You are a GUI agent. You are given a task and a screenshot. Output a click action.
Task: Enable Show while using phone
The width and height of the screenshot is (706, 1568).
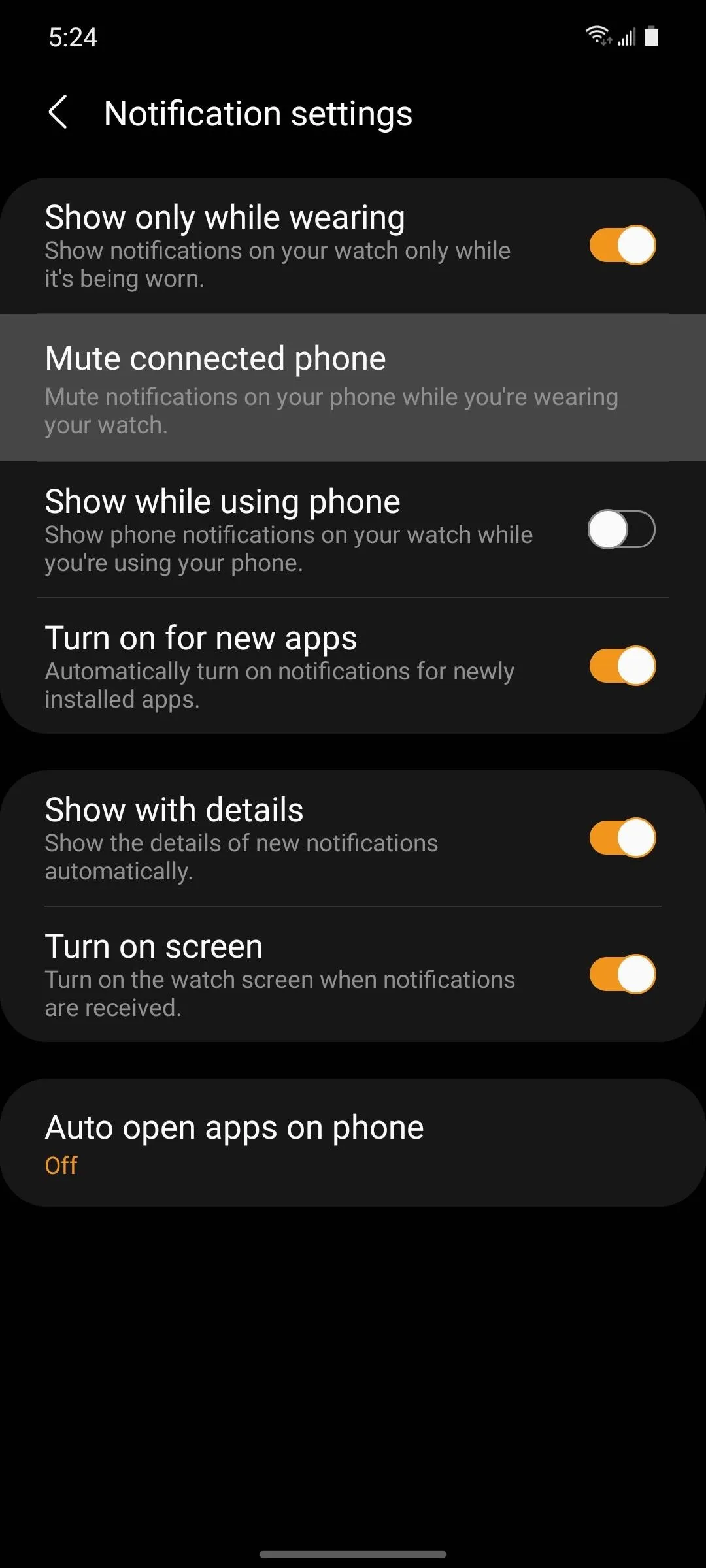click(x=621, y=529)
